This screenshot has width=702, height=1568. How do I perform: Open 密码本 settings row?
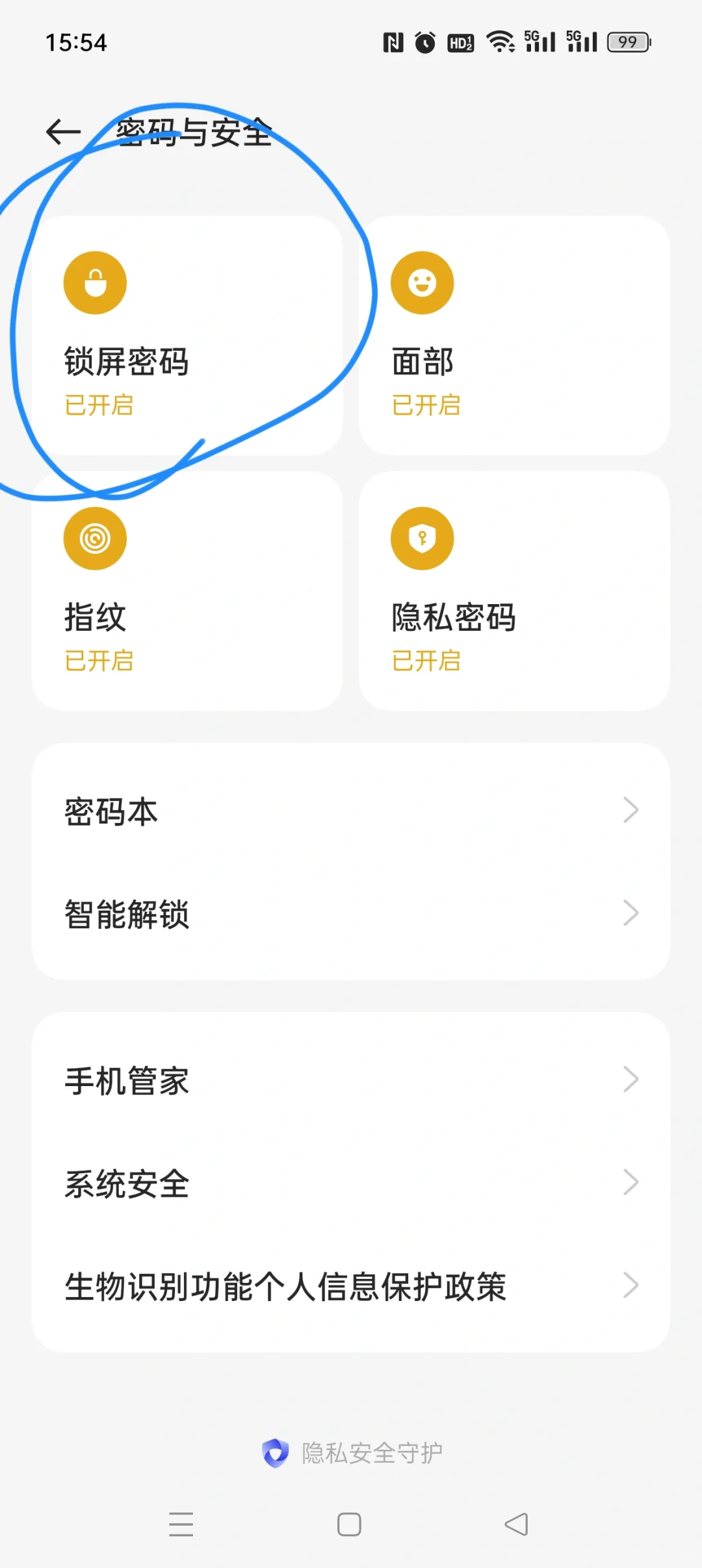click(351, 811)
